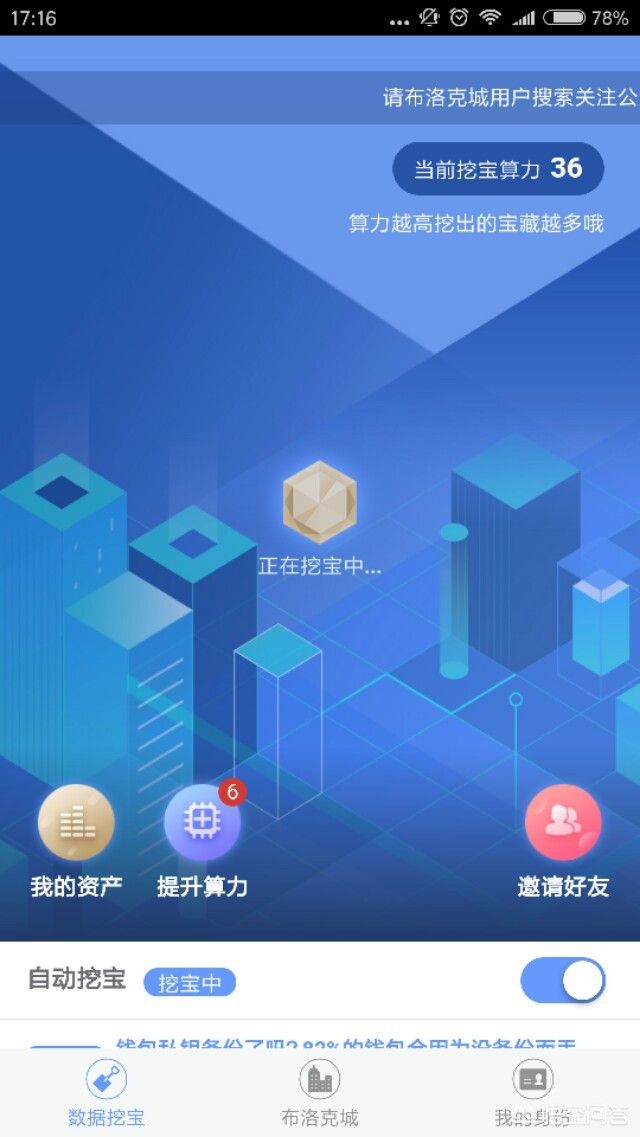View 当前挖宝算力 36 details

(x=498, y=168)
